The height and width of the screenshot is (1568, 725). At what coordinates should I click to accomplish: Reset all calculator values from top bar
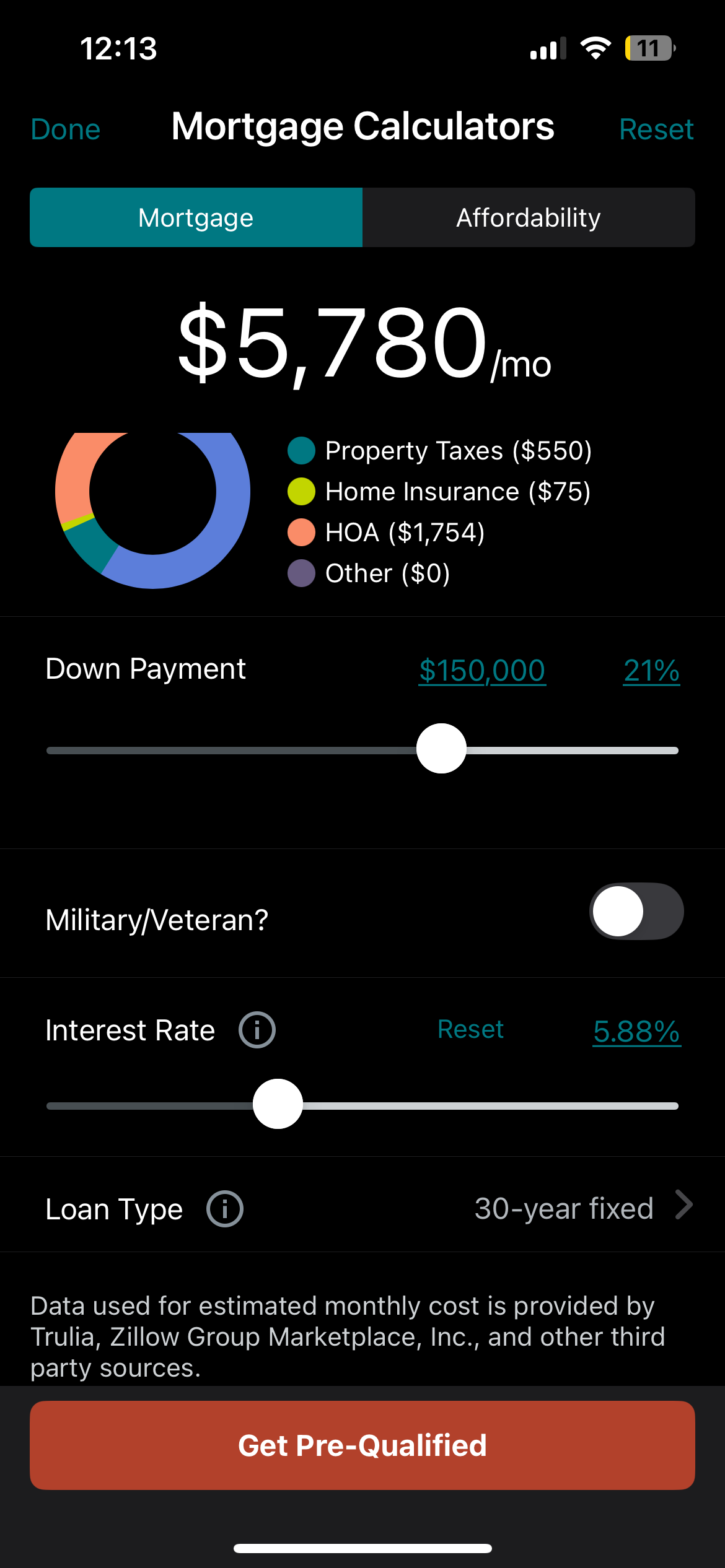point(656,129)
